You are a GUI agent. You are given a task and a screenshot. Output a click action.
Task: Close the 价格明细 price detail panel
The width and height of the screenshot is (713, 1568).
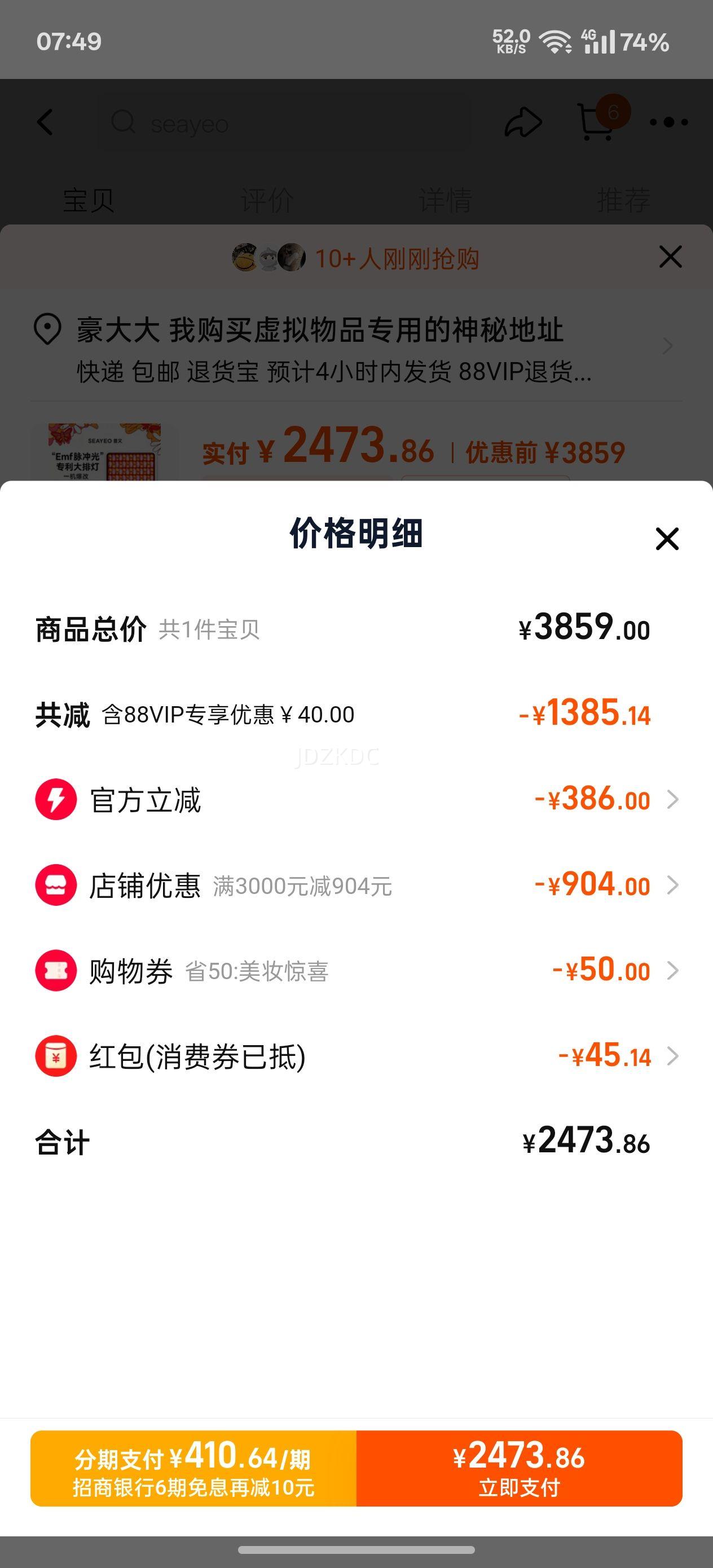pos(667,538)
